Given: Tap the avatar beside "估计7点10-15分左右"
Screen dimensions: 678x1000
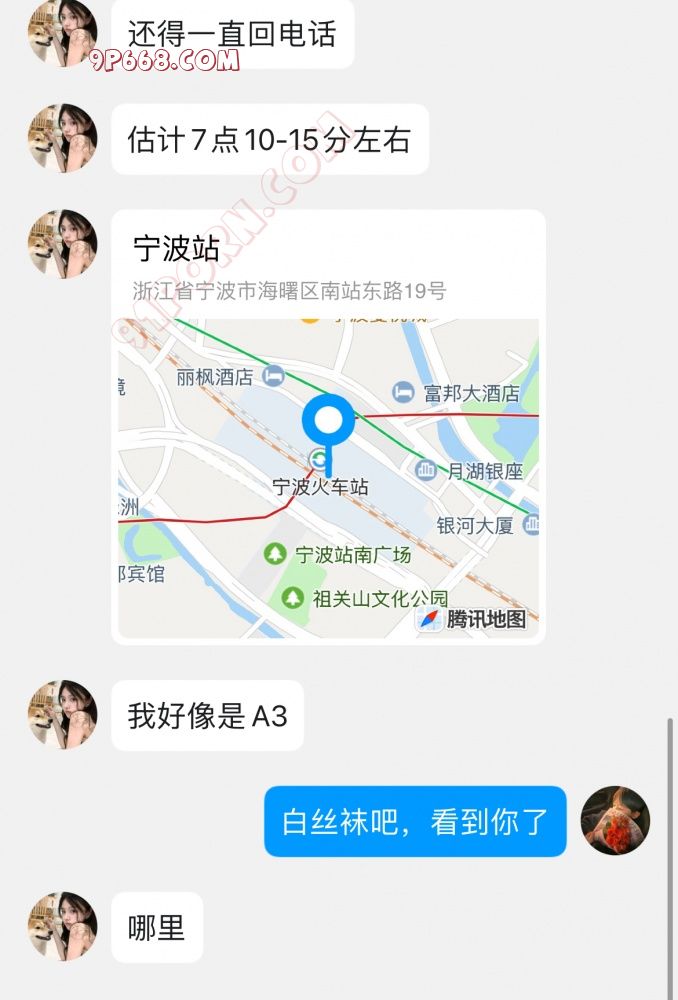Looking at the screenshot, I should pos(63,139).
